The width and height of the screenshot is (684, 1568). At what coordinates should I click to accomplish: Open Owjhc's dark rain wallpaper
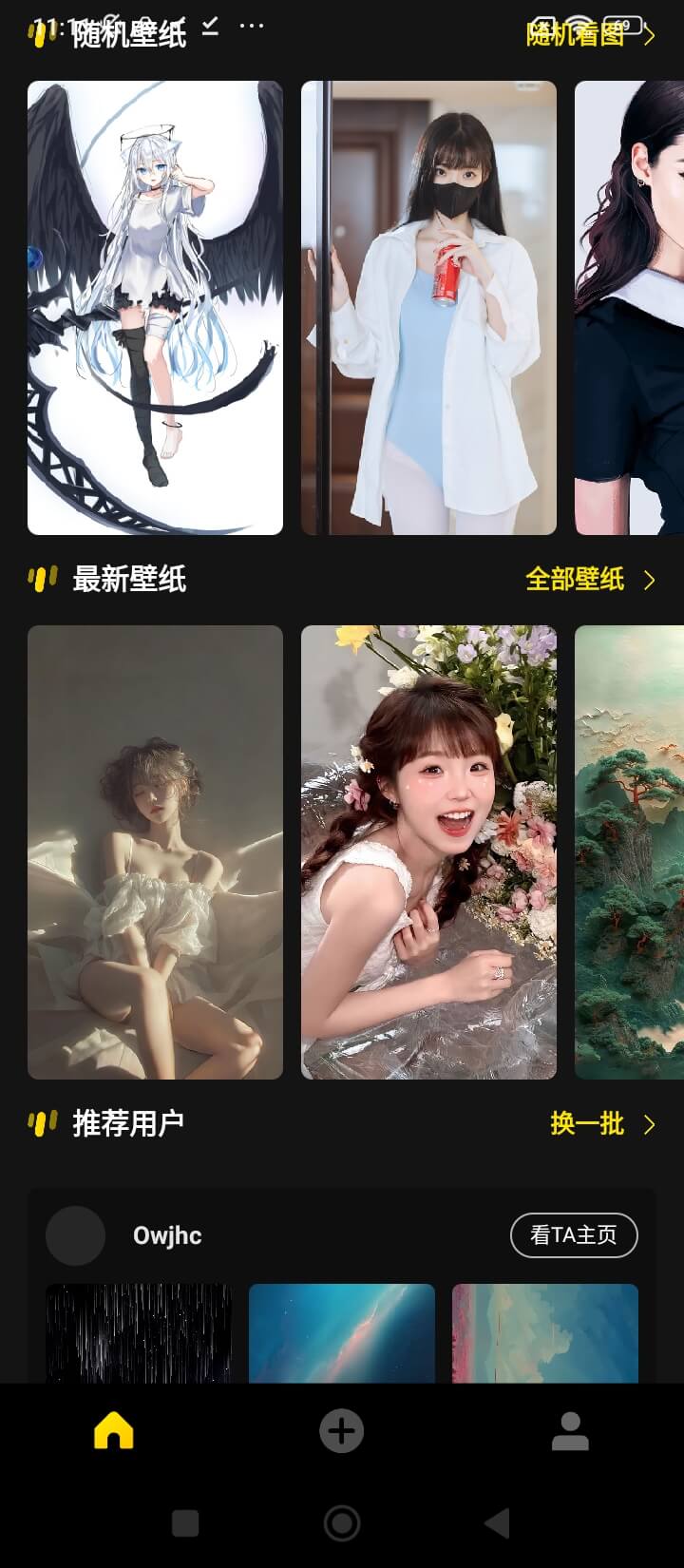coord(139,1332)
